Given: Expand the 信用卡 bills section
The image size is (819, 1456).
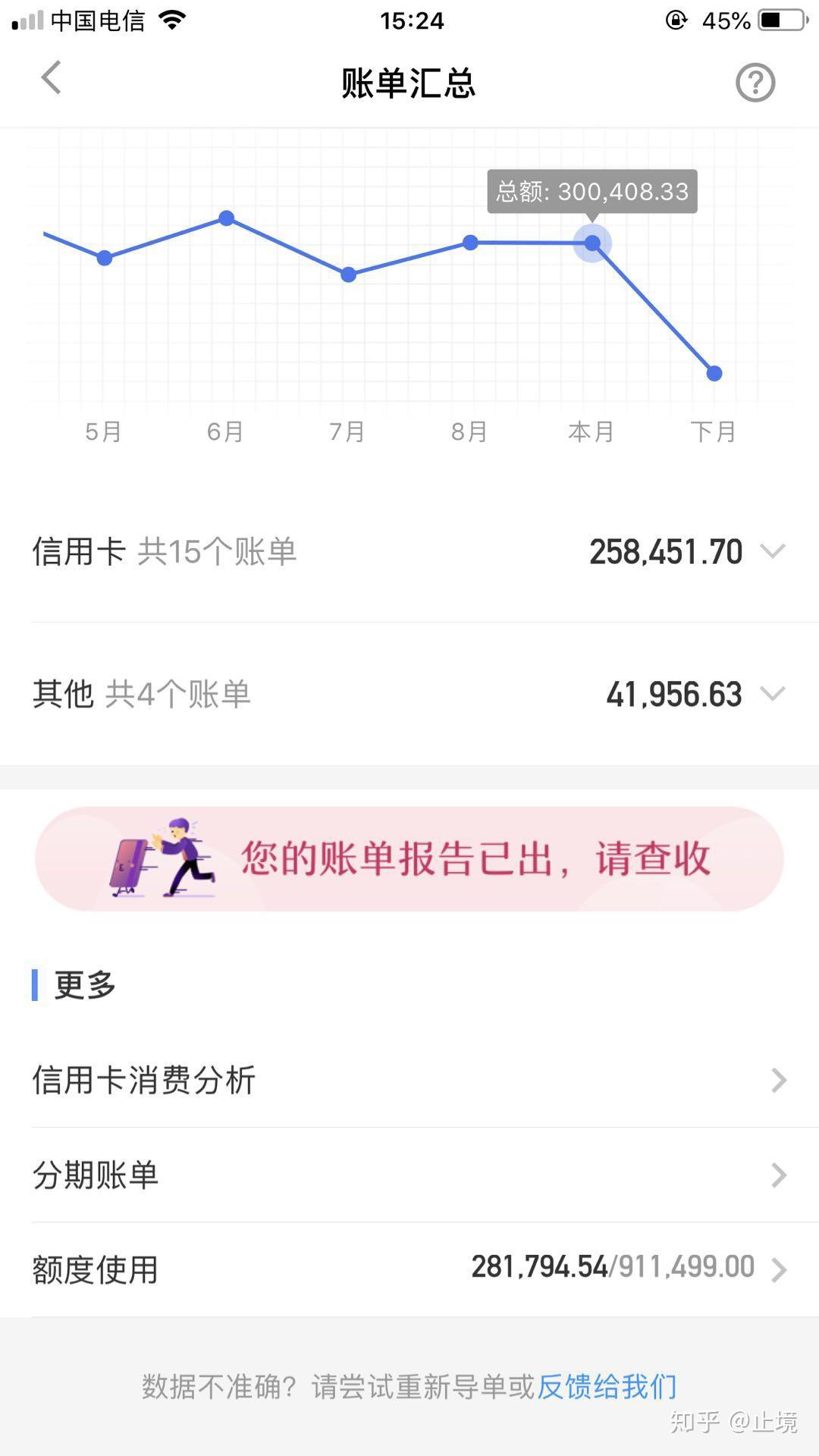Looking at the screenshot, I should [772, 551].
